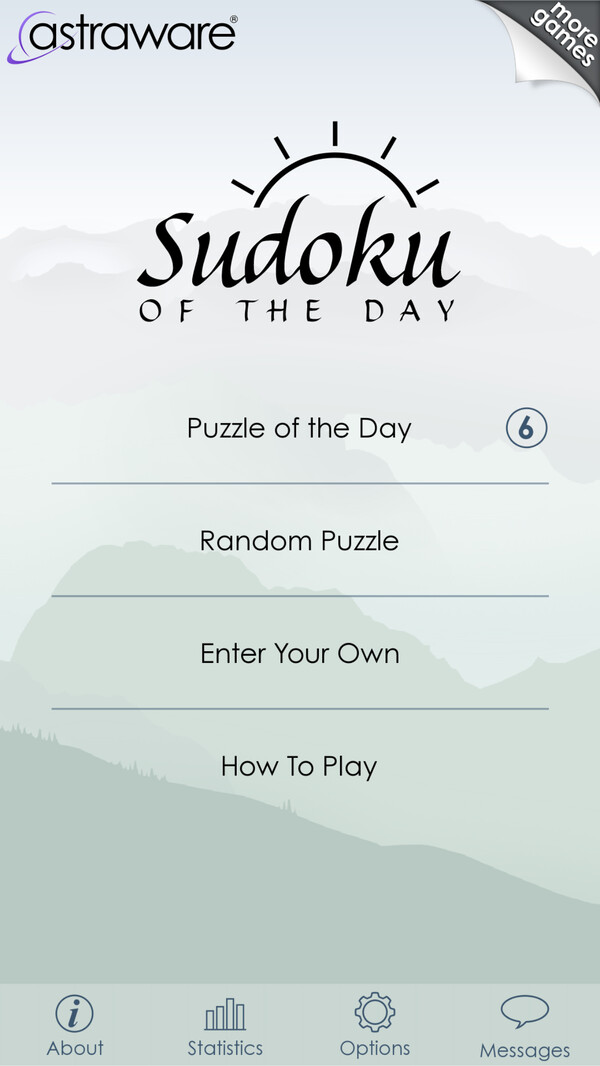Open the About info screen
The width and height of the screenshot is (600, 1066).
[x=74, y=1026]
